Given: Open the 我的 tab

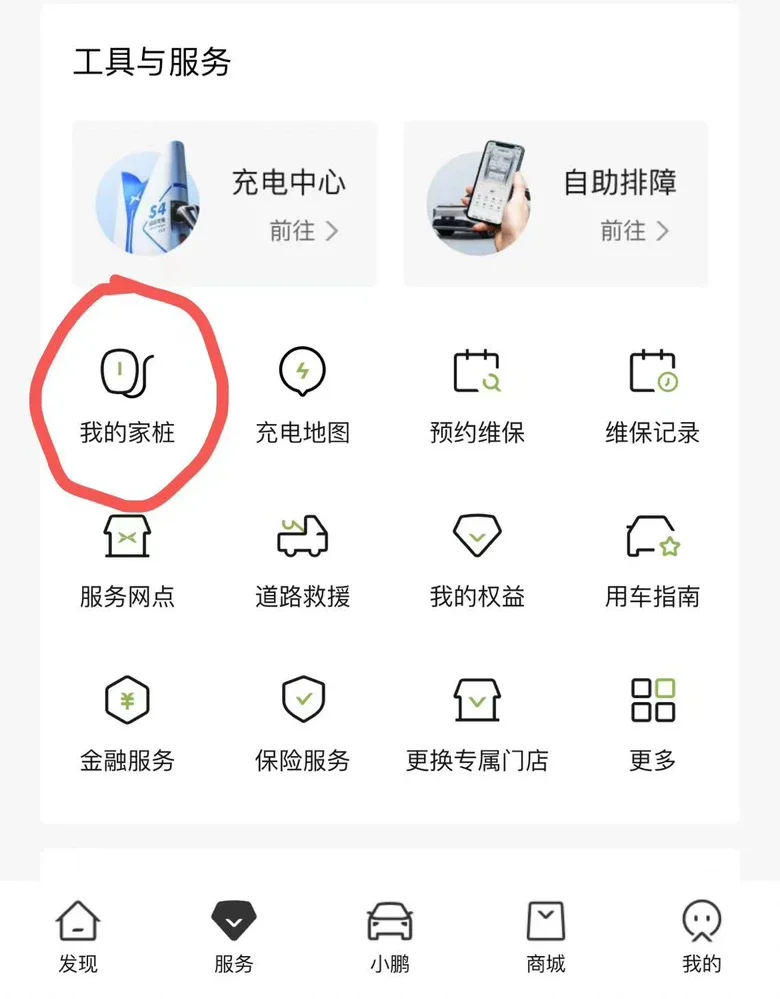Looking at the screenshot, I should click(701, 937).
